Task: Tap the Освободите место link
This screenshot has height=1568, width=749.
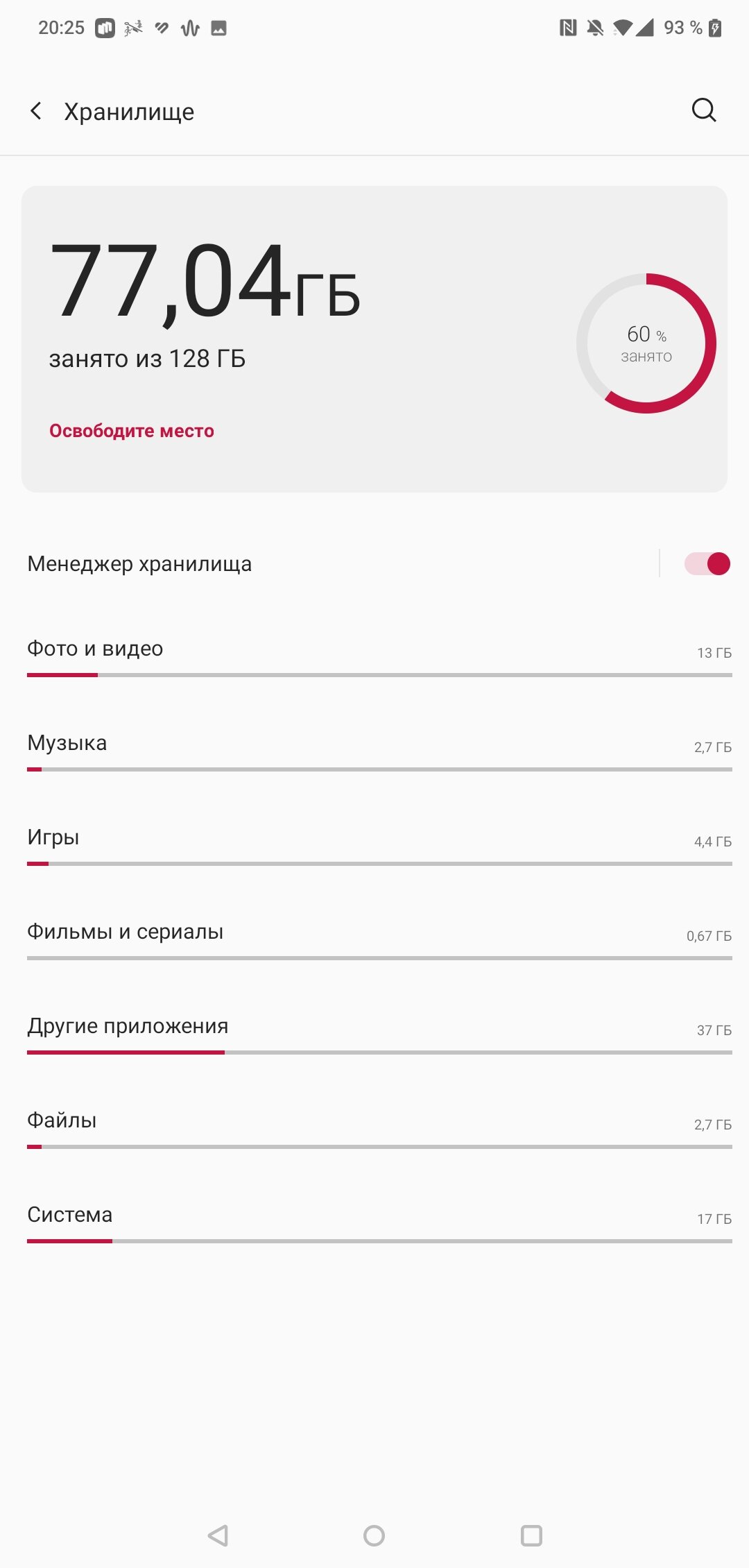Action: 132,431
